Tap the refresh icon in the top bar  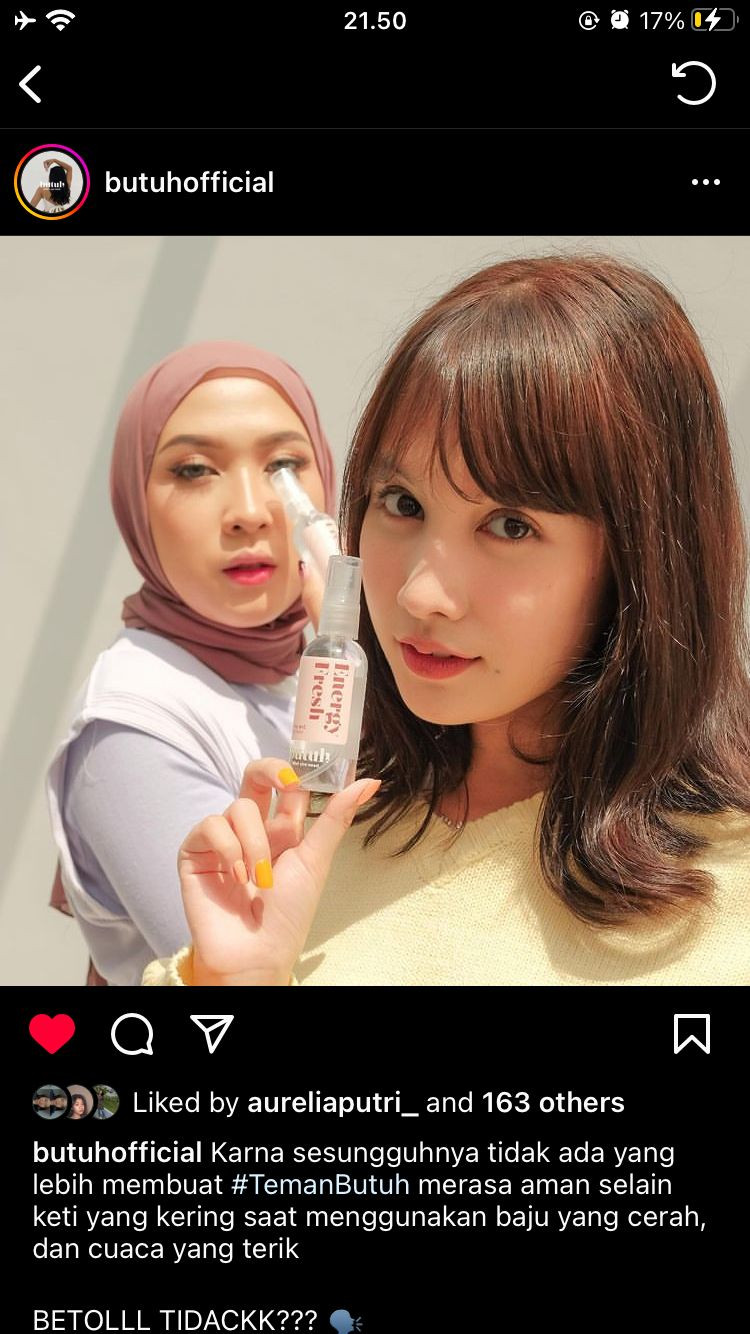coord(693,83)
